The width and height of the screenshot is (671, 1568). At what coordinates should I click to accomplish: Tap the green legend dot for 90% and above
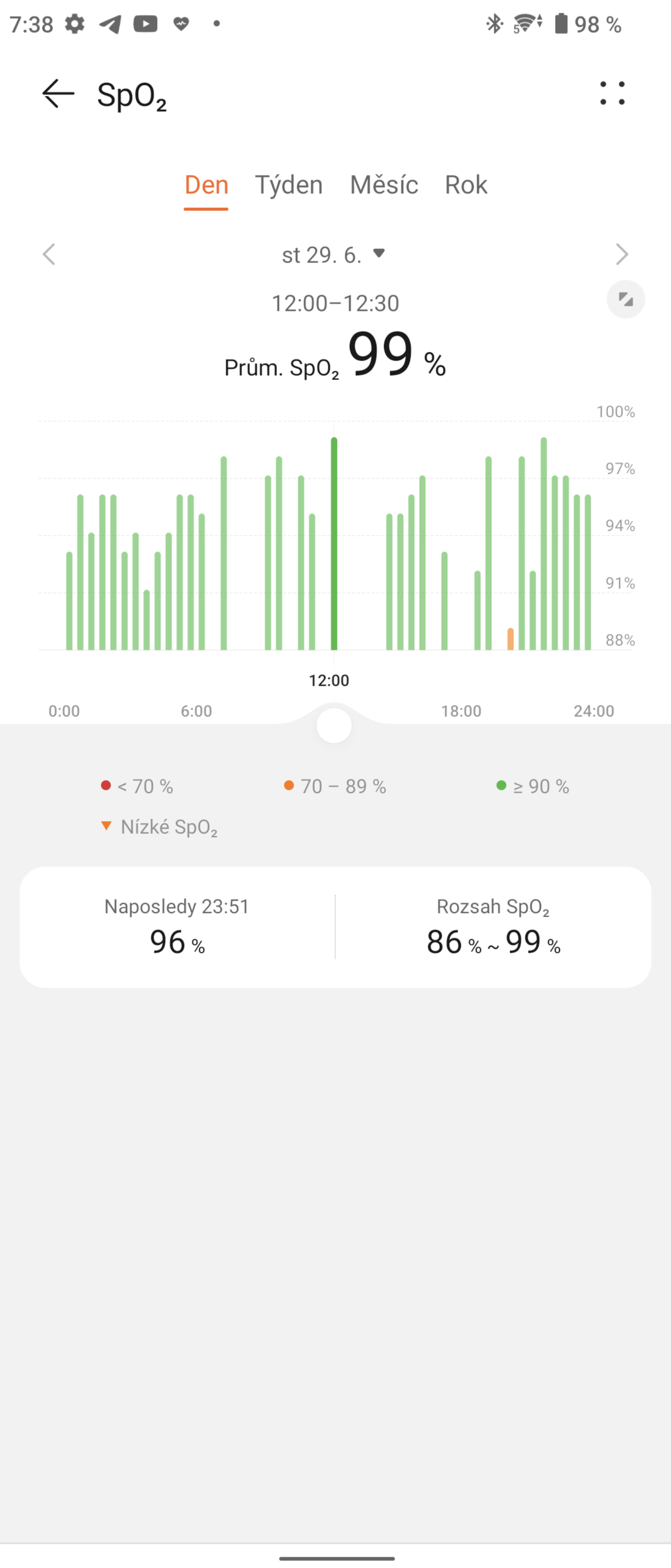tap(501, 786)
